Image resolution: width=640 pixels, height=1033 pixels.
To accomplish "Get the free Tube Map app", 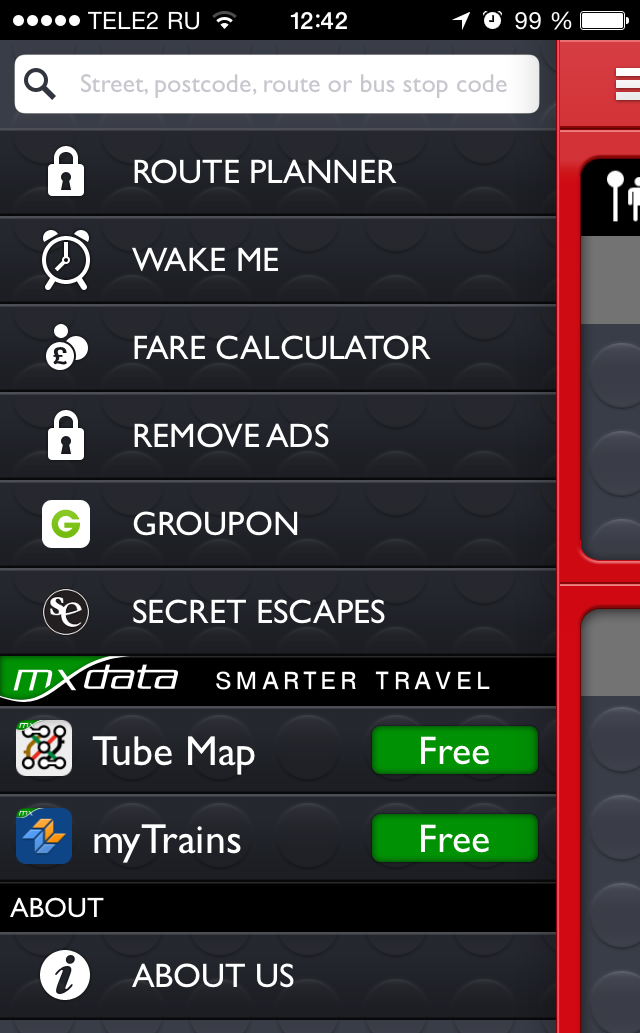I will click(x=454, y=751).
